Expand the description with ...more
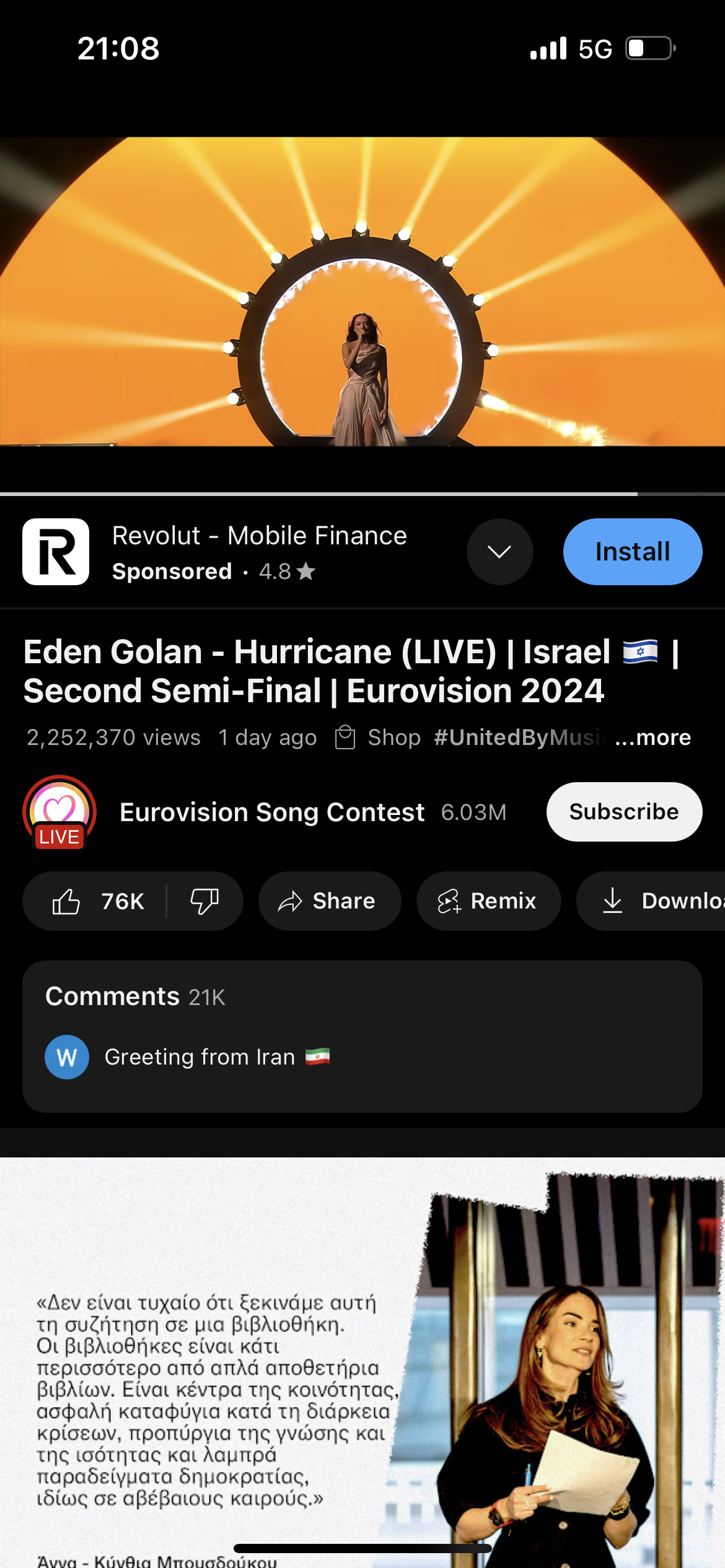This screenshot has height=1568, width=725. (653, 738)
